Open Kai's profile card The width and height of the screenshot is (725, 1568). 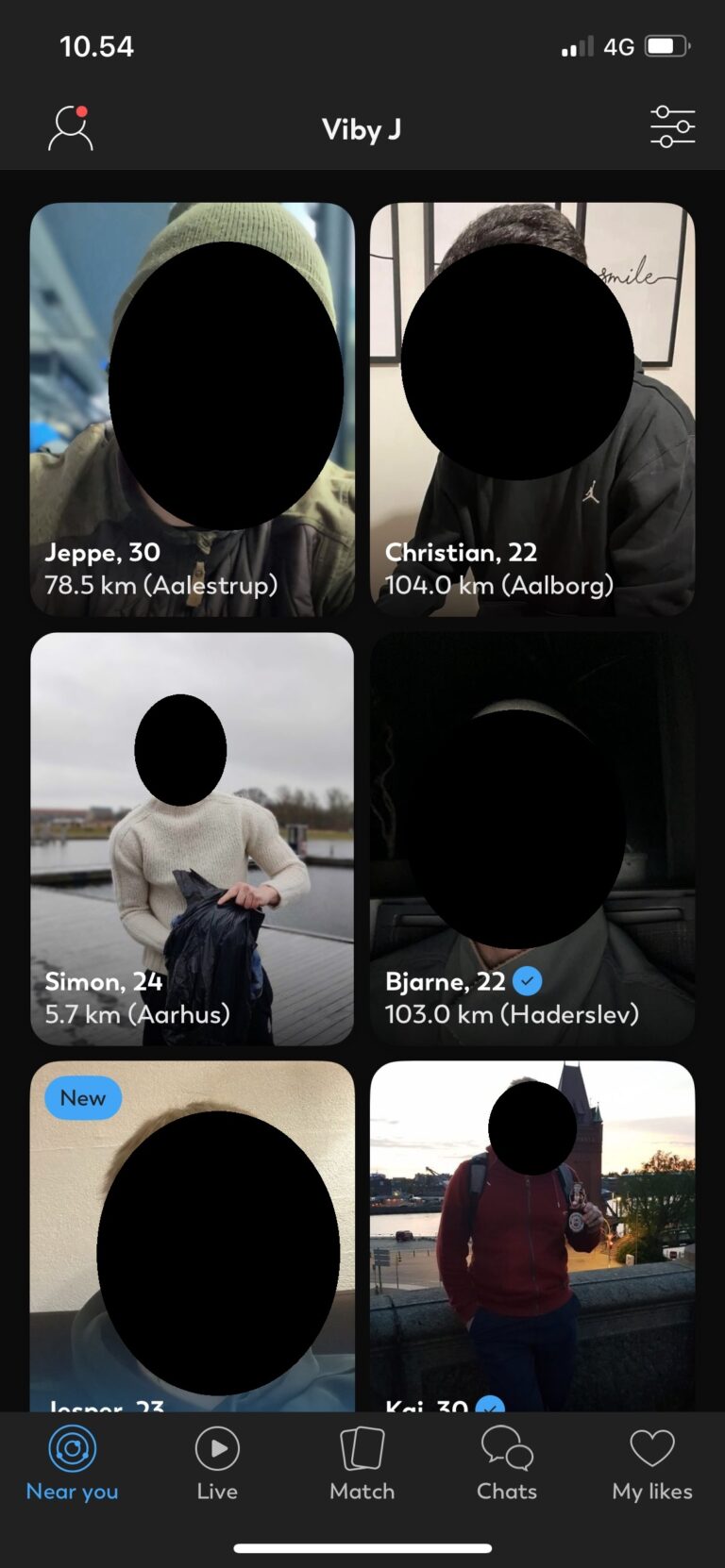532,1236
